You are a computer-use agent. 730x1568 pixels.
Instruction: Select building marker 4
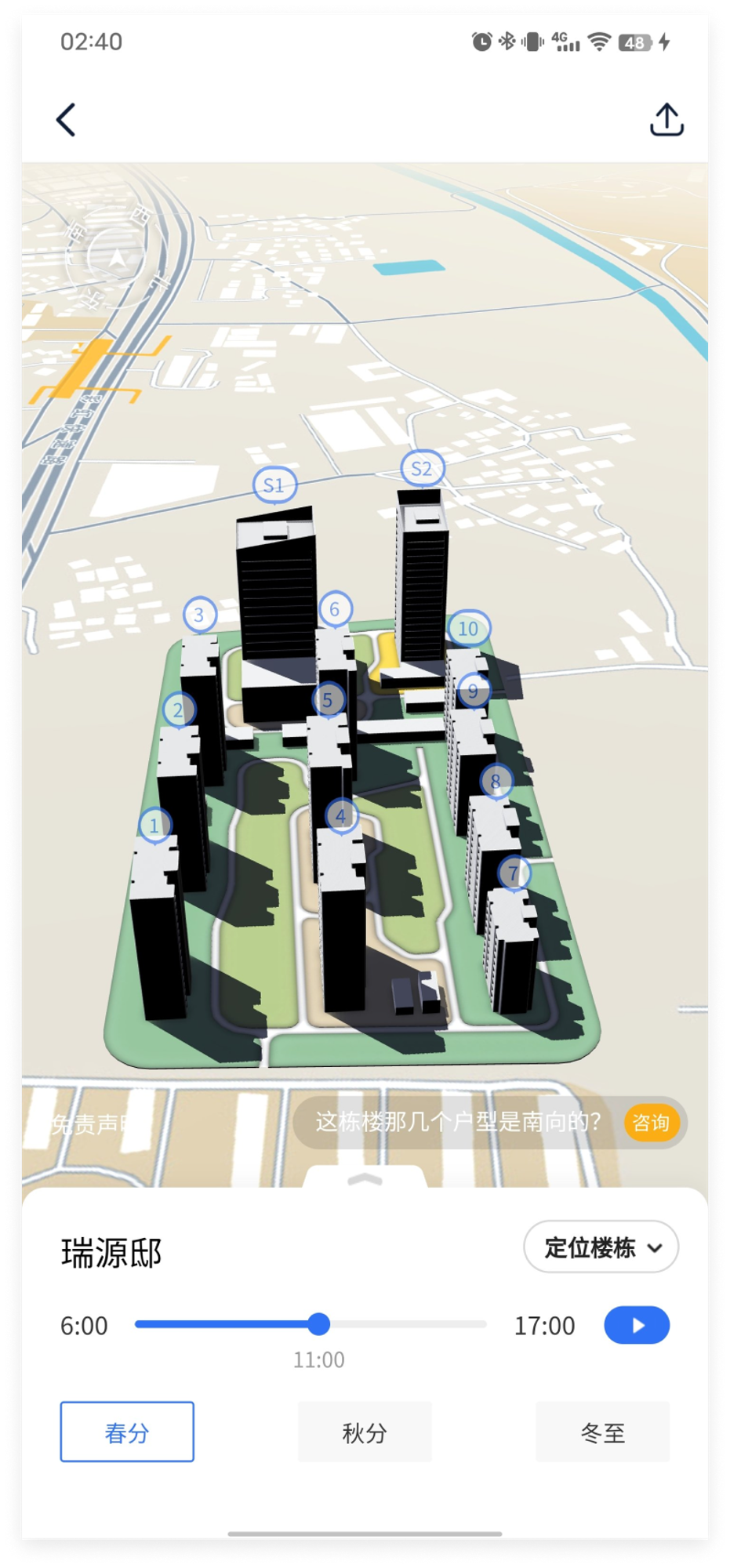point(341,815)
